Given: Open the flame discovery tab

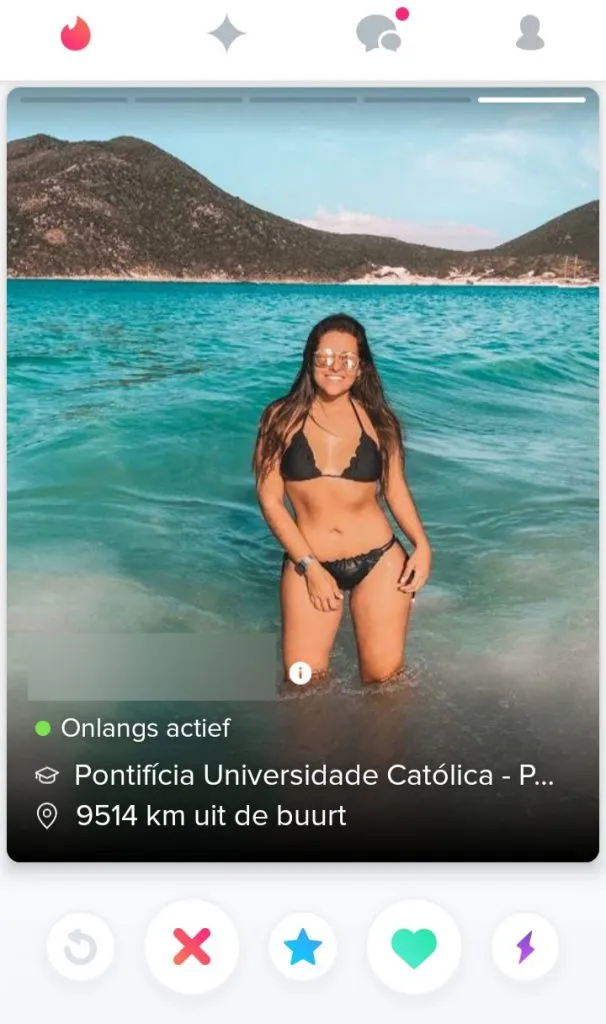Looking at the screenshot, I should pyautogui.click(x=75, y=35).
